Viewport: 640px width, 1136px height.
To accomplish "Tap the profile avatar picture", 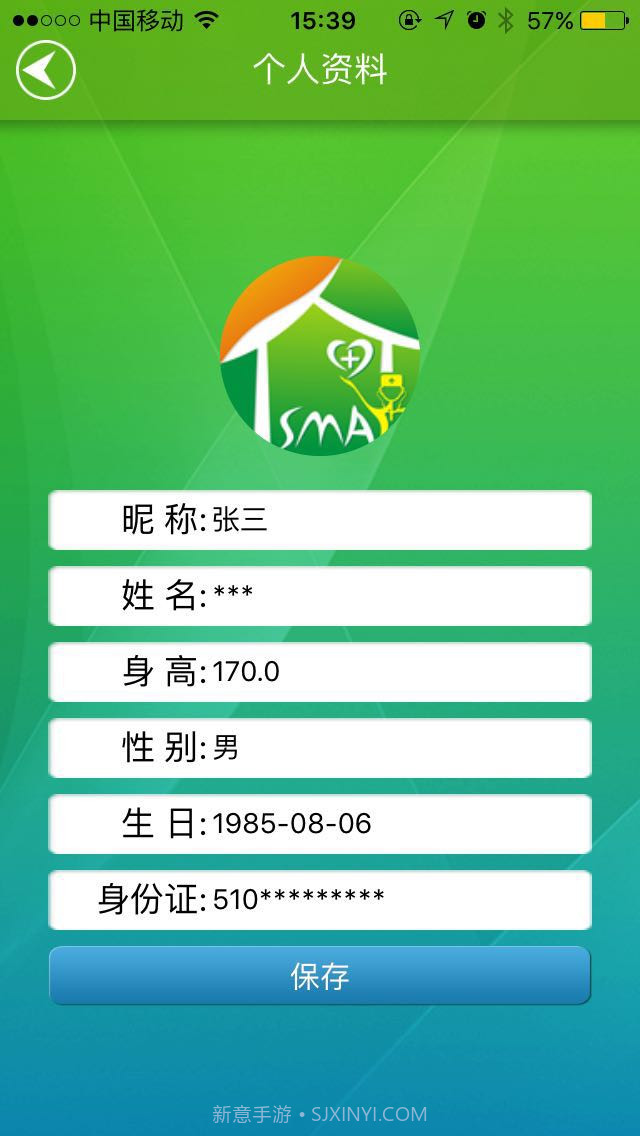I will (x=320, y=356).
